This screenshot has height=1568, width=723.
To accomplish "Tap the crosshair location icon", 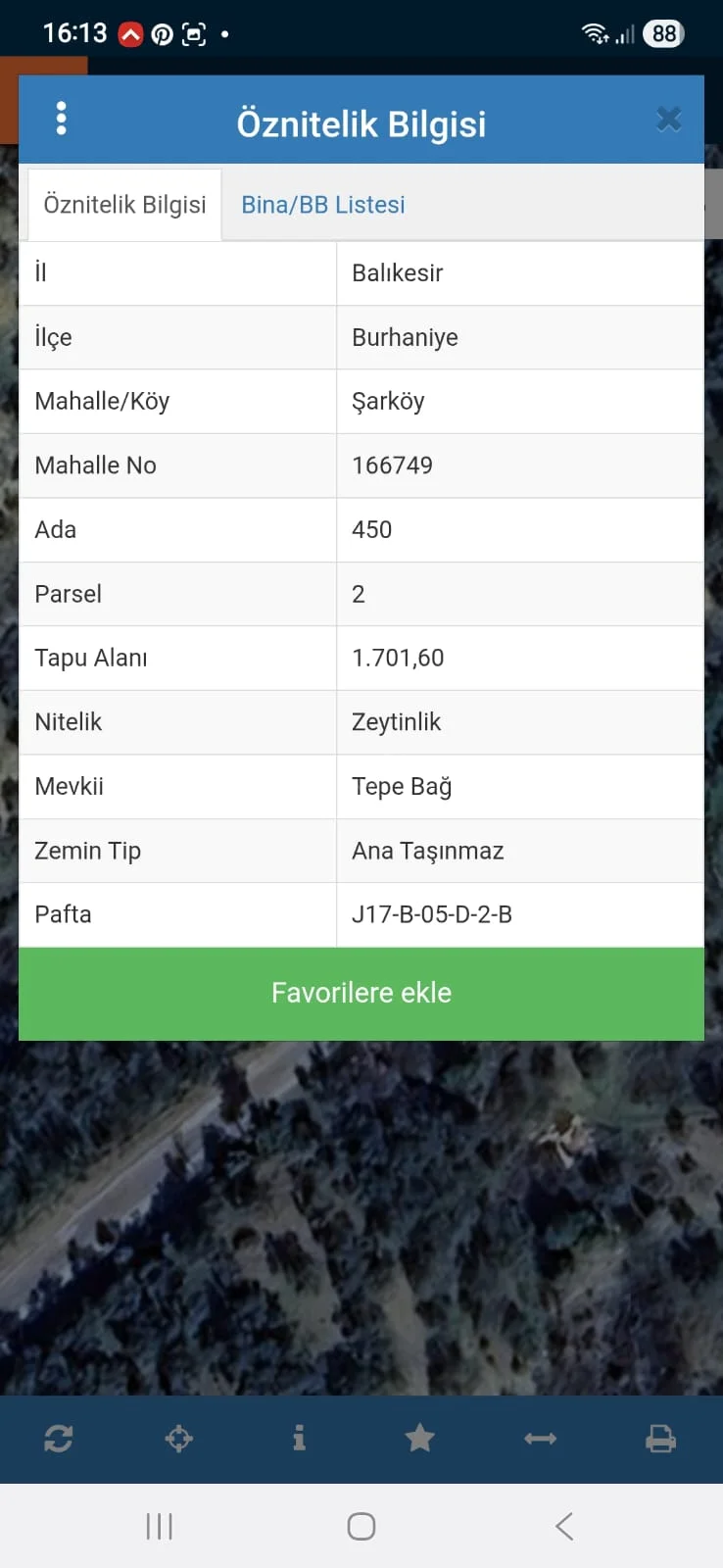I will pyautogui.click(x=179, y=1439).
